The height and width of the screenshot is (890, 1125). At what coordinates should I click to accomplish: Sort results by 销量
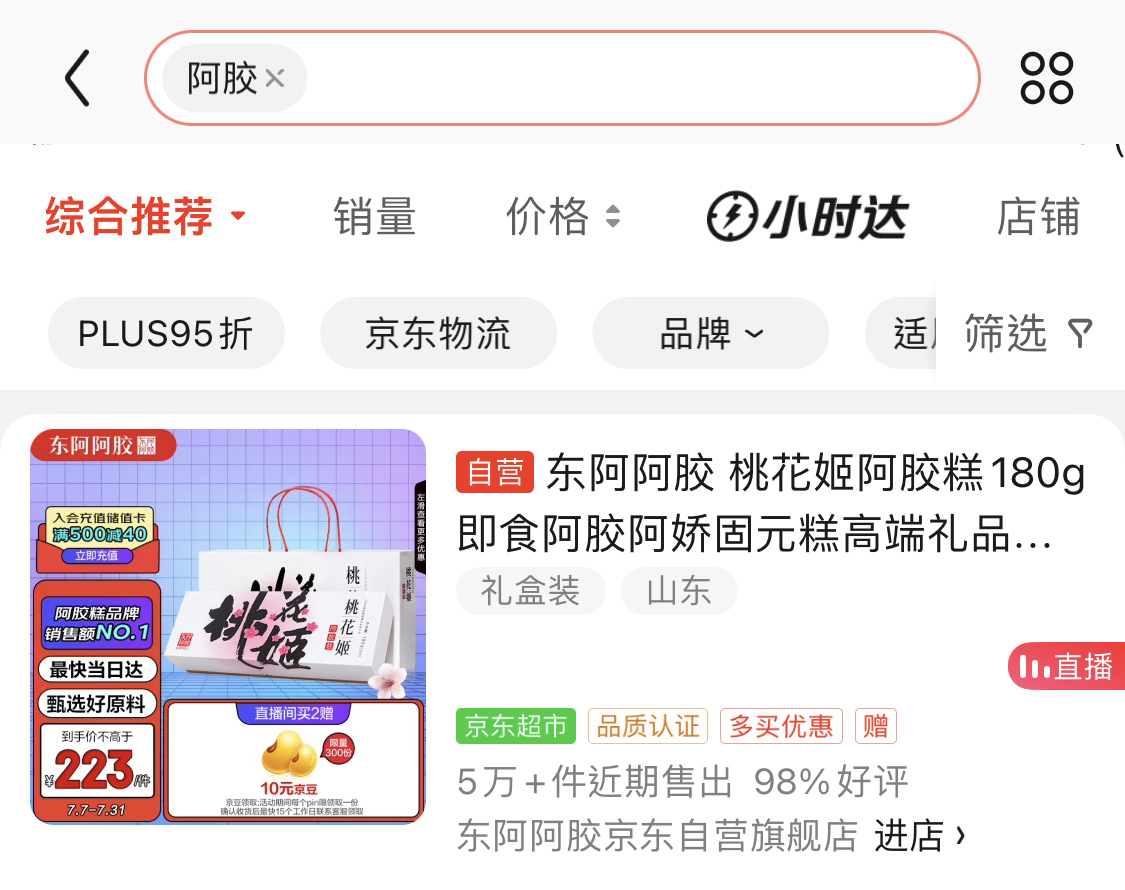(x=374, y=216)
